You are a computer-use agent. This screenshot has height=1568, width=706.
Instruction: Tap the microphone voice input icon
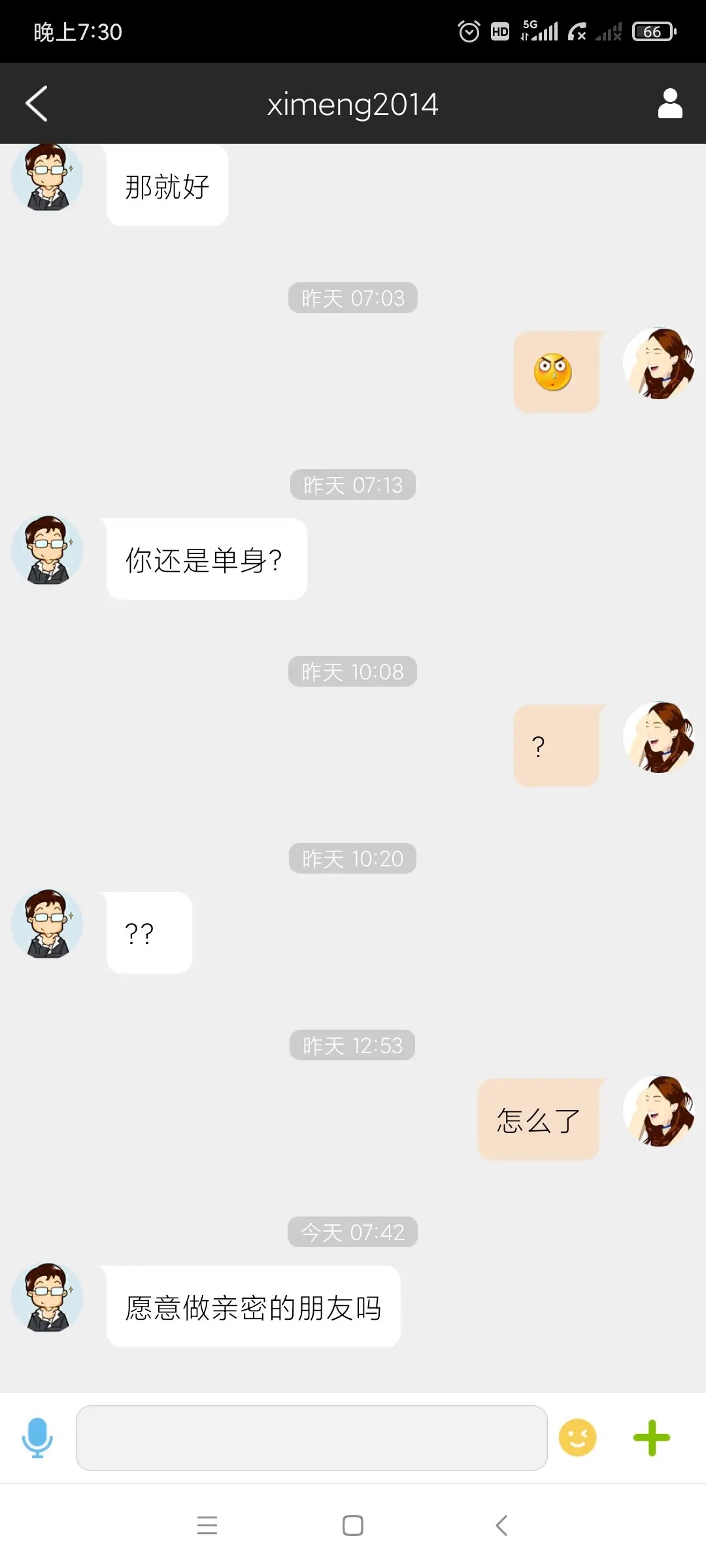(37, 1437)
